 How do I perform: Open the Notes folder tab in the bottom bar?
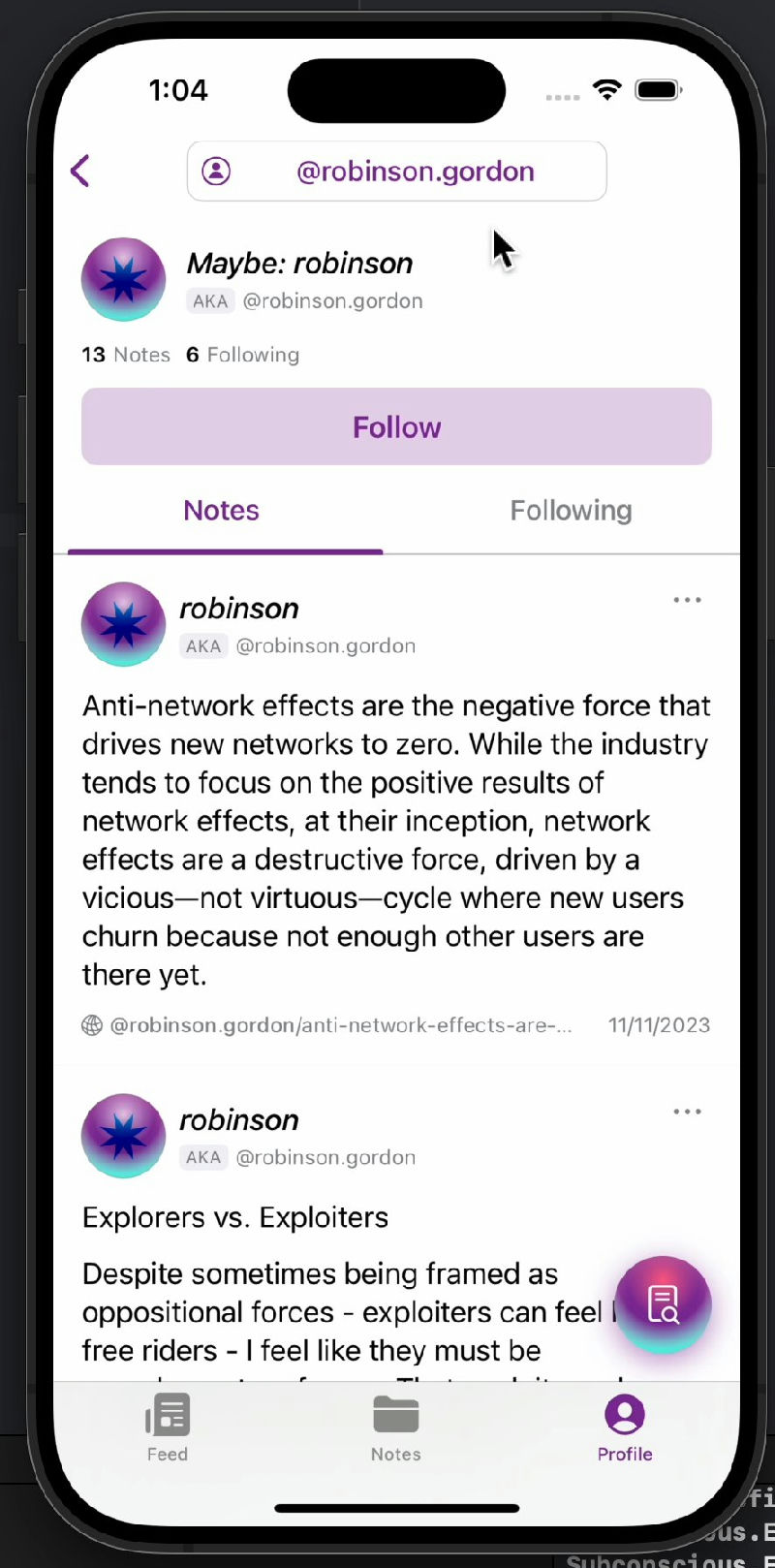pyautogui.click(x=396, y=1428)
